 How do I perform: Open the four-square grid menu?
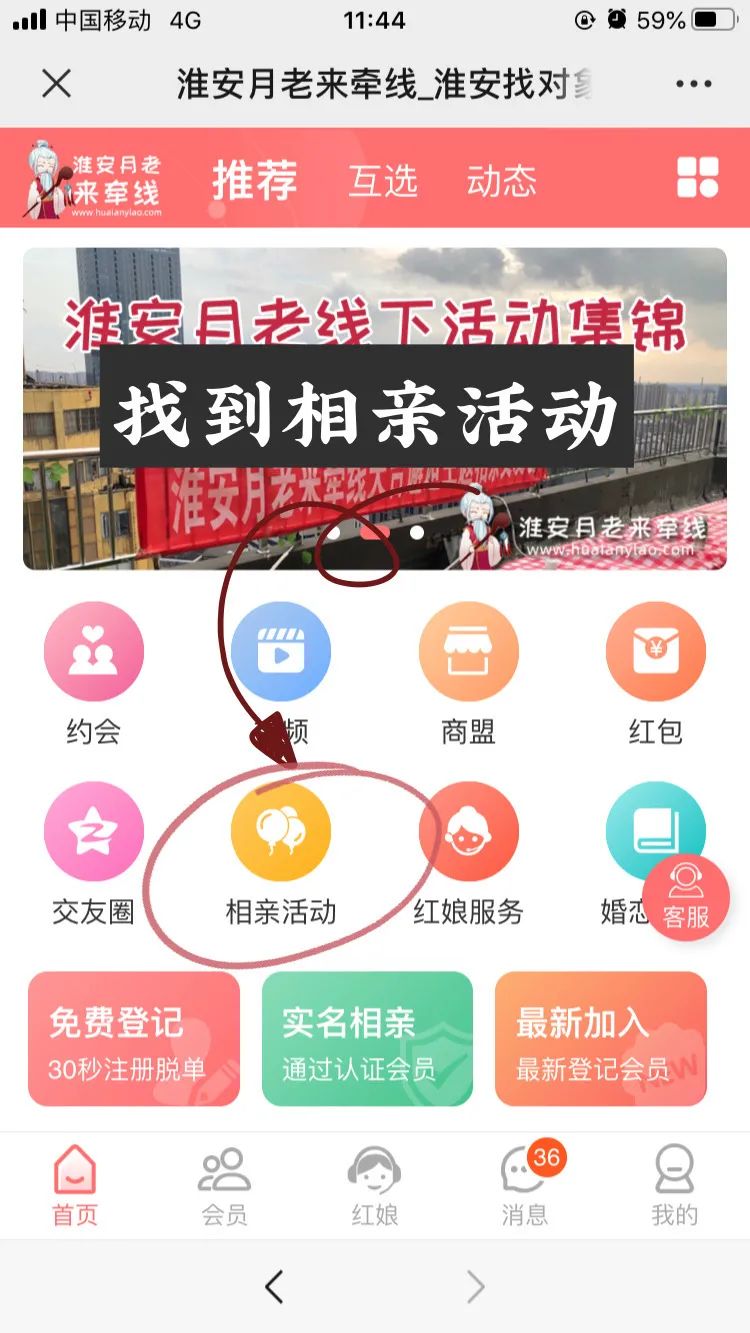698,178
